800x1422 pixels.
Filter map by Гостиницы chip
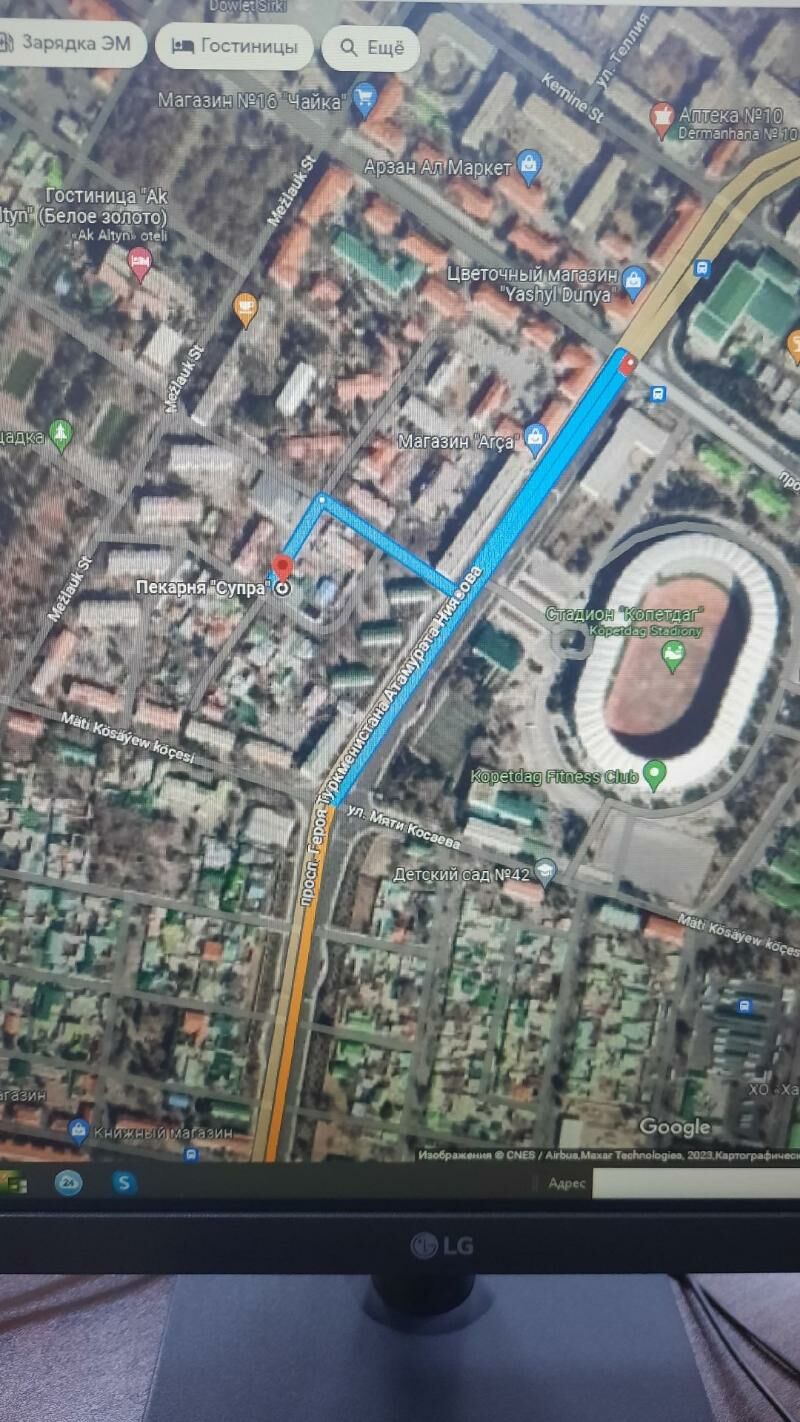pos(236,46)
